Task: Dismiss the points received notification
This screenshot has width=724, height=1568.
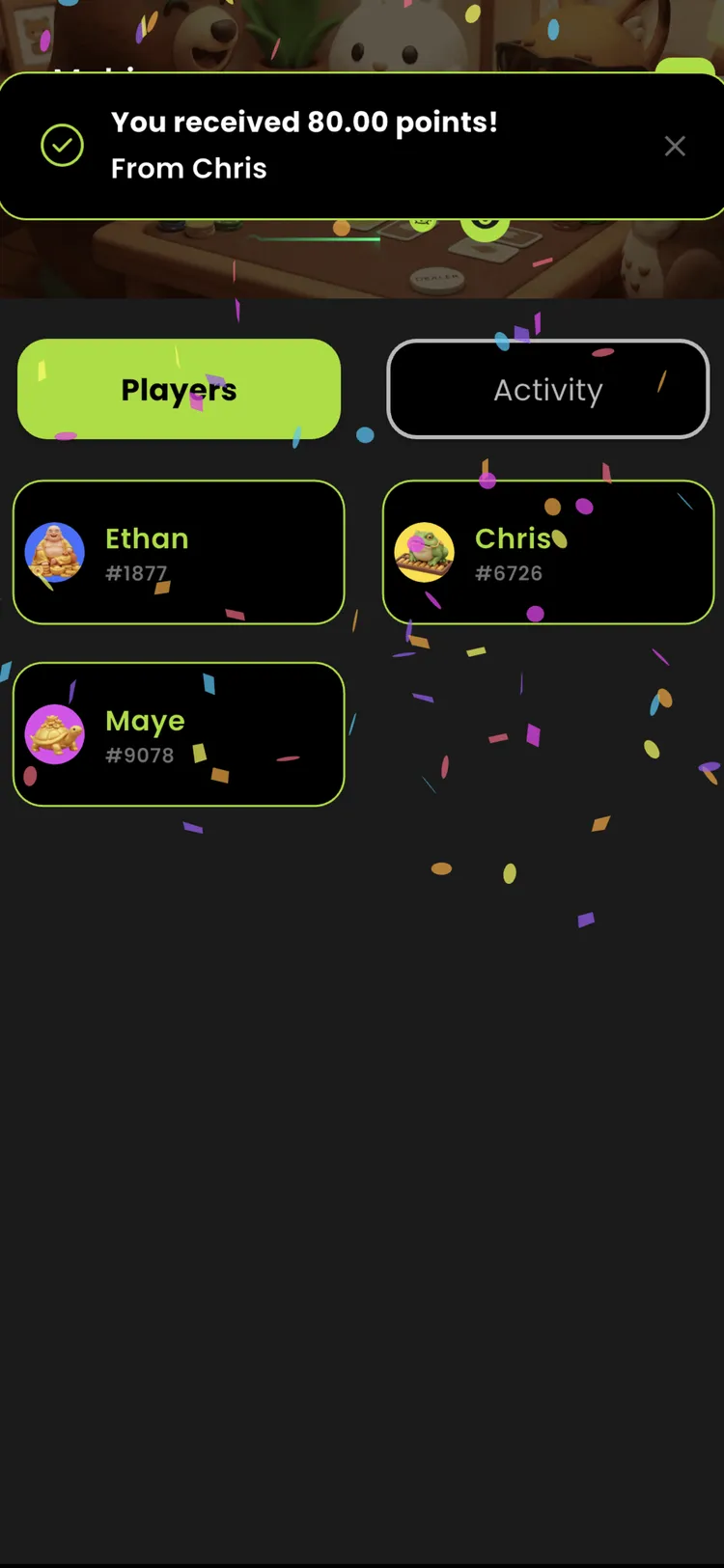Action: click(x=675, y=146)
